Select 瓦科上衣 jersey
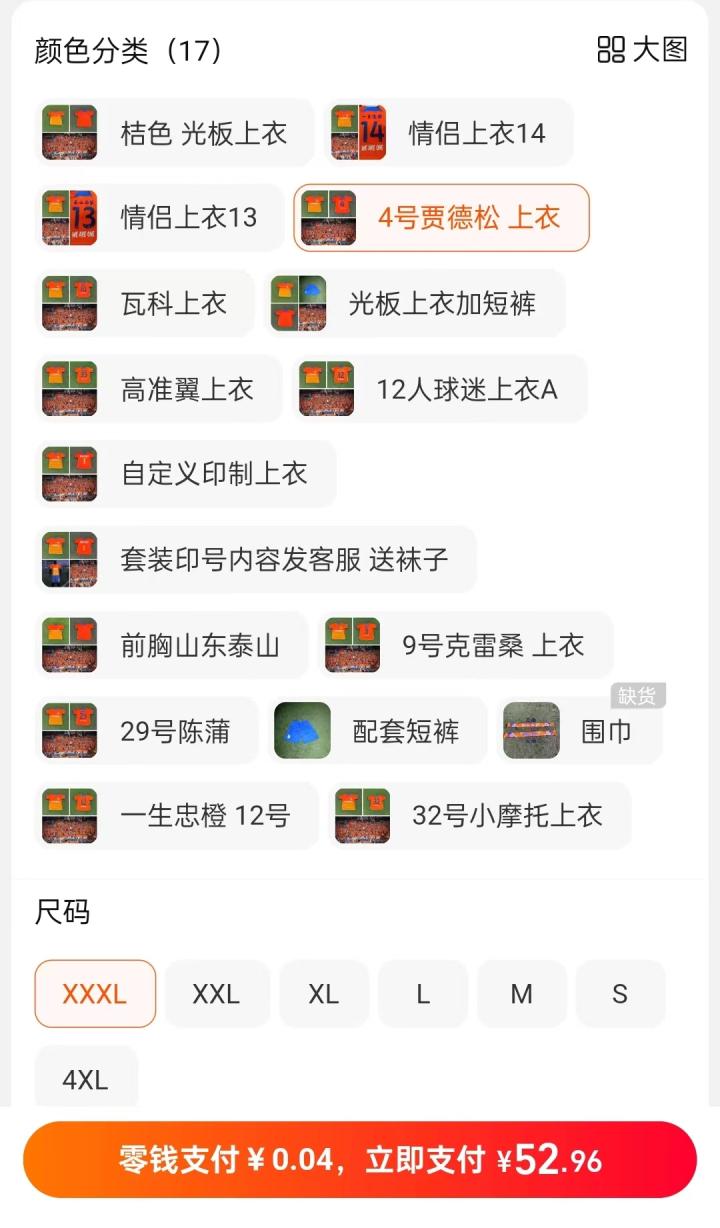The height and width of the screenshot is (1228, 720). 145,303
